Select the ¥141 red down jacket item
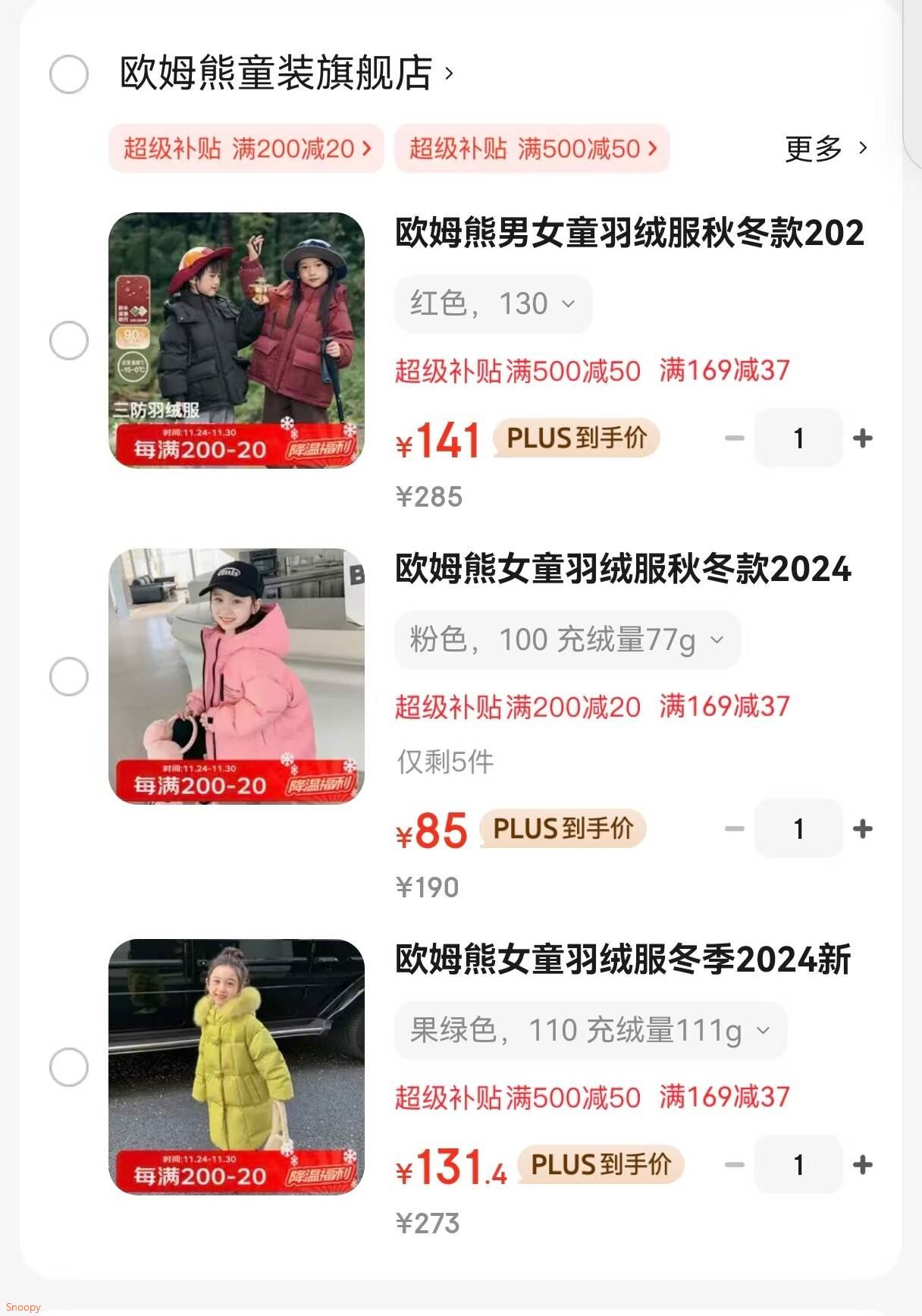The height and width of the screenshot is (1316, 922). click(69, 341)
